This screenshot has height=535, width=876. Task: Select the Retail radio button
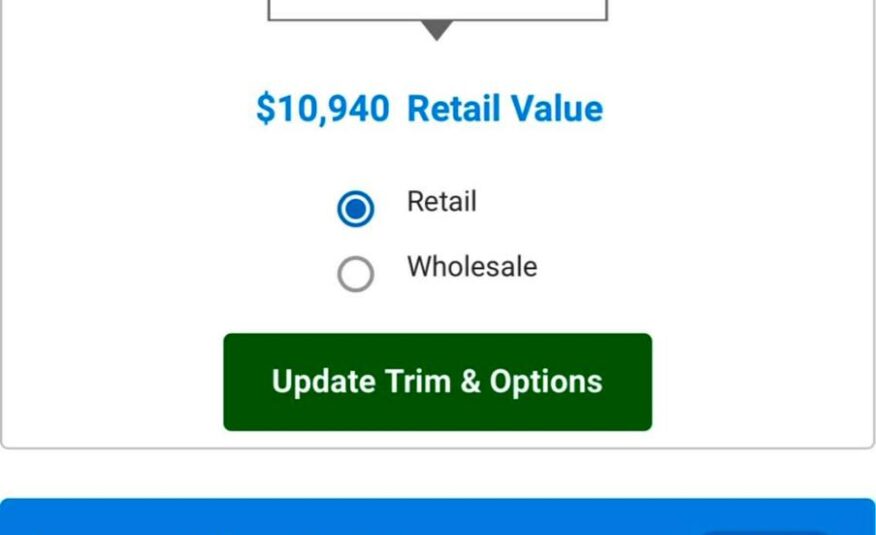tap(355, 208)
